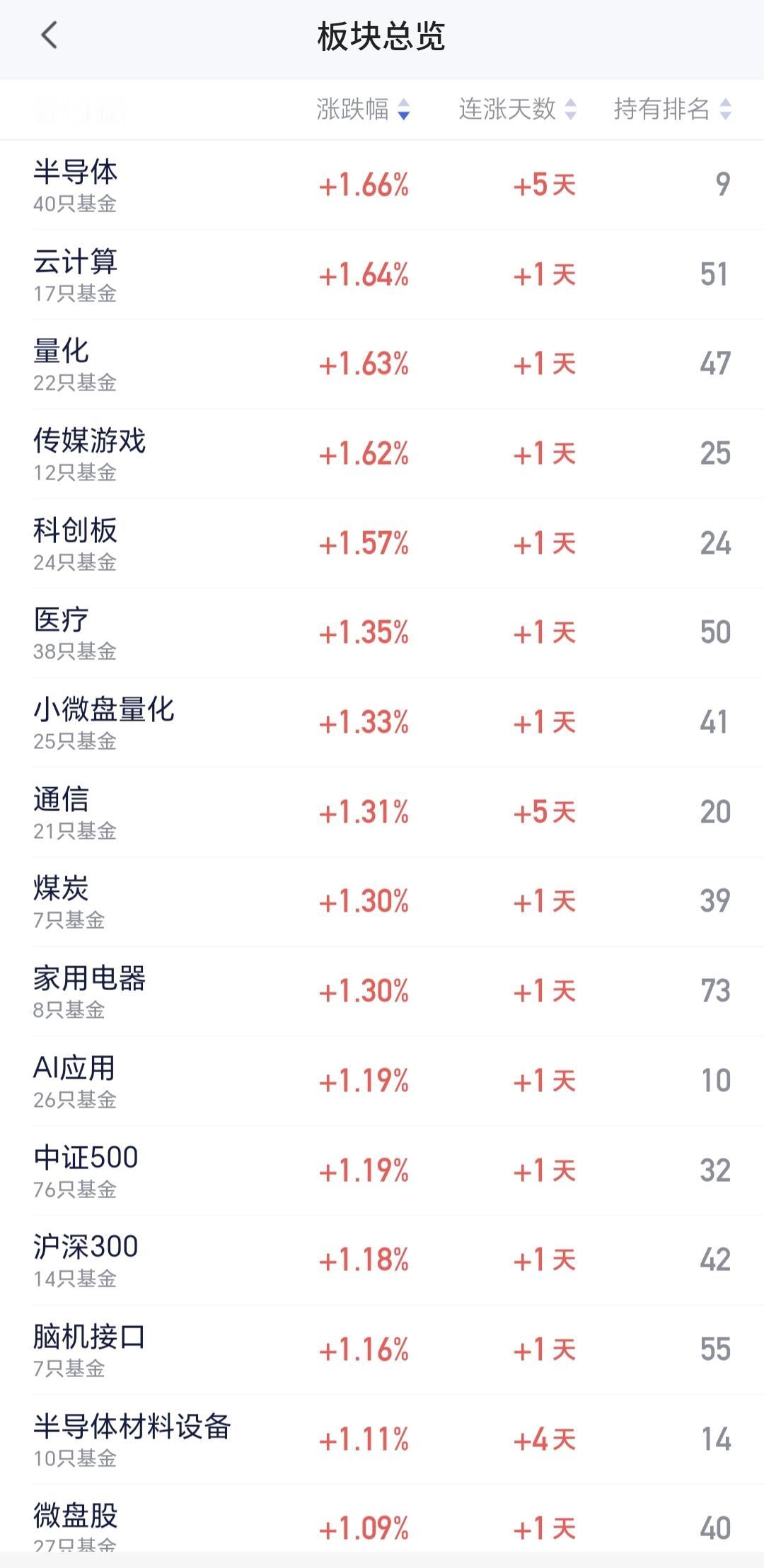Viewport: 764px width, 1568px height.
Task: View the 脑机接口 sector
Action: [382, 1349]
